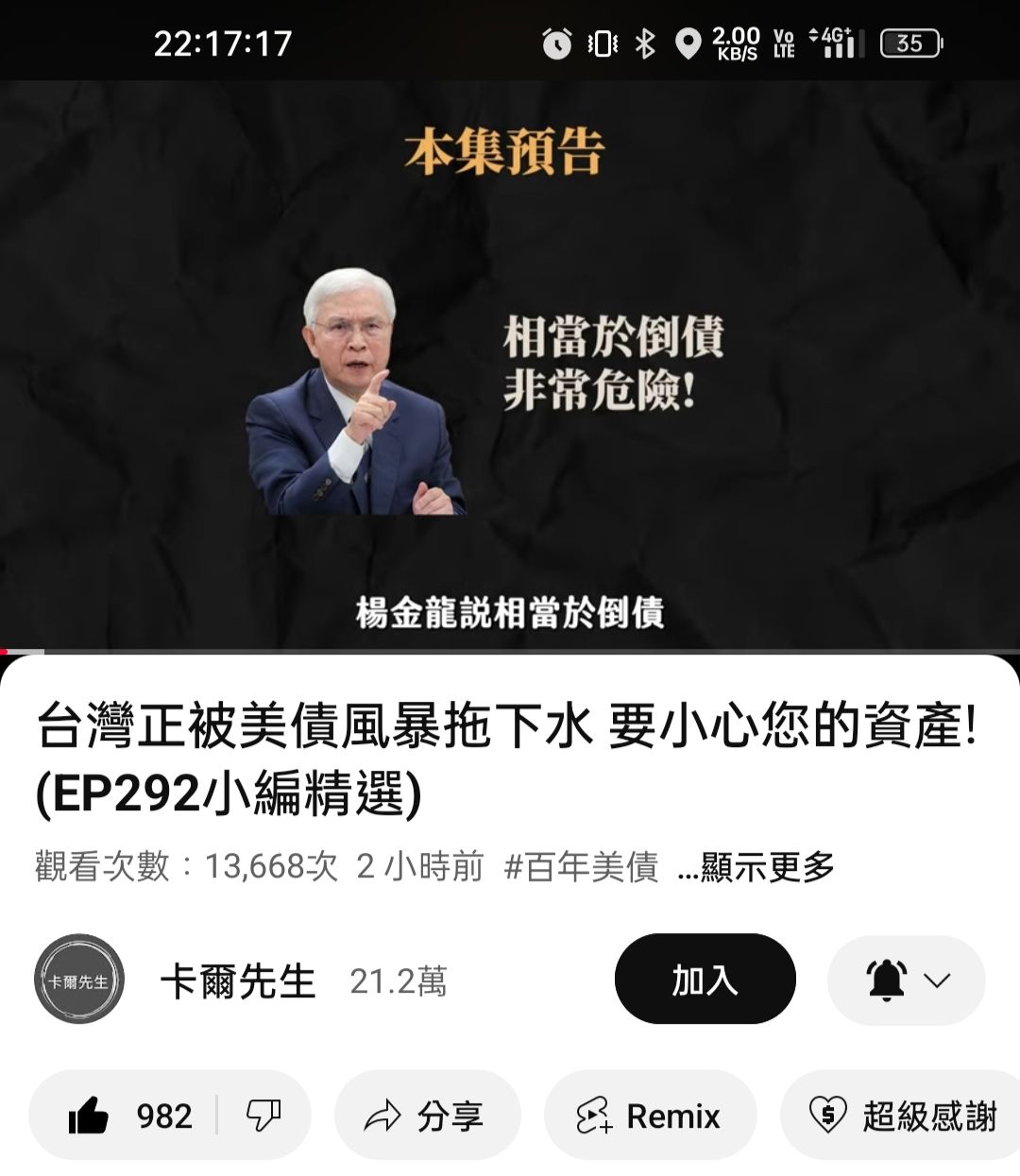Create a Remix of this video
The image size is (1020, 1176).
tap(650, 1116)
